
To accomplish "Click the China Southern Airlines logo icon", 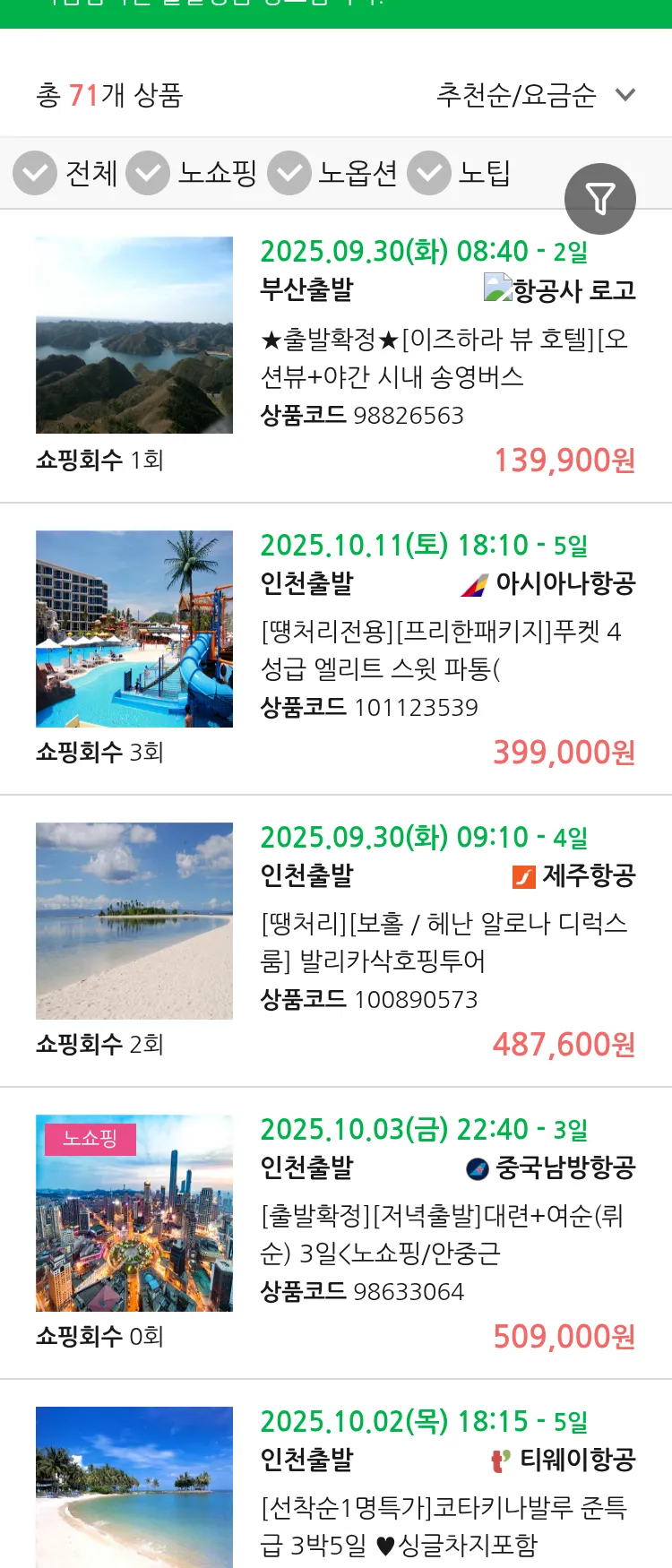I will coord(475,1167).
